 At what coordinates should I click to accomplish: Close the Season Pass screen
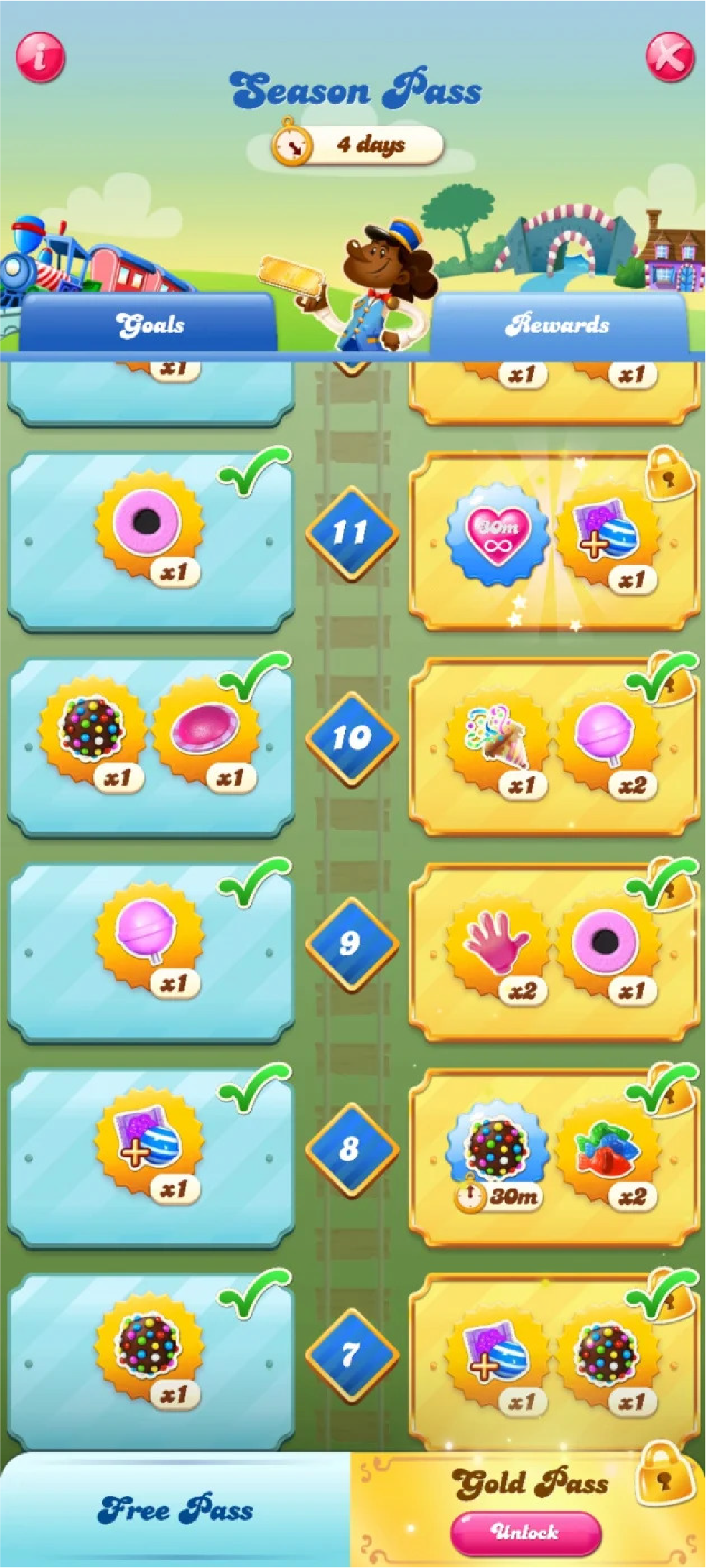coord(670,57)
